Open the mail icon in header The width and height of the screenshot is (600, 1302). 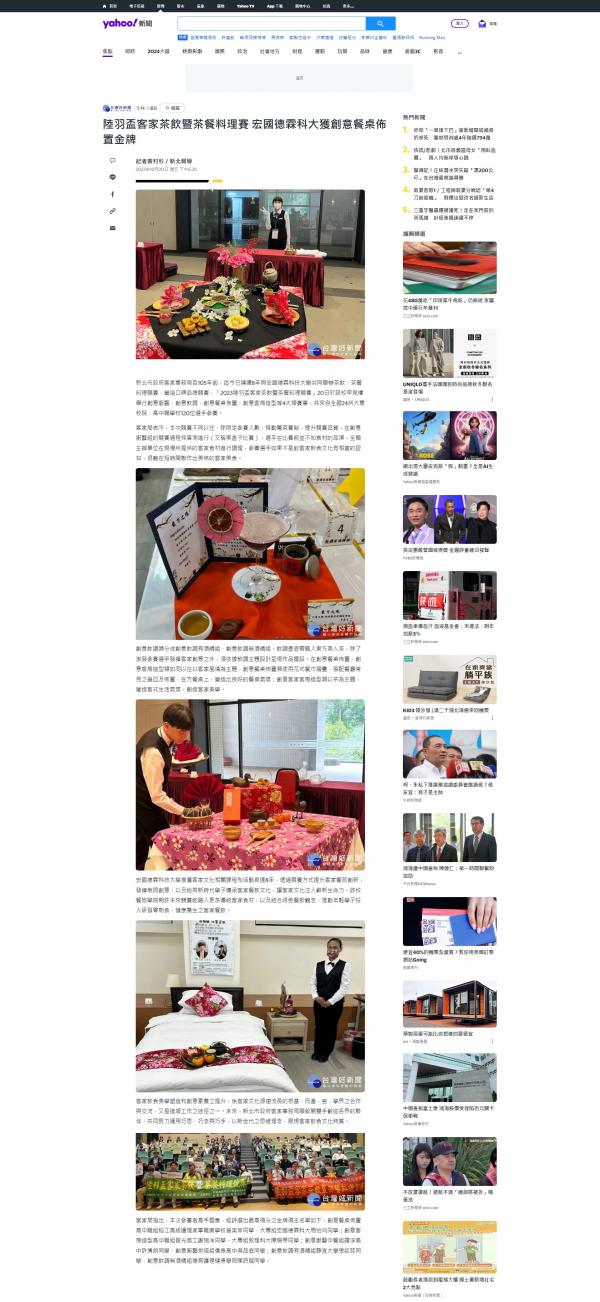point(483,23)
